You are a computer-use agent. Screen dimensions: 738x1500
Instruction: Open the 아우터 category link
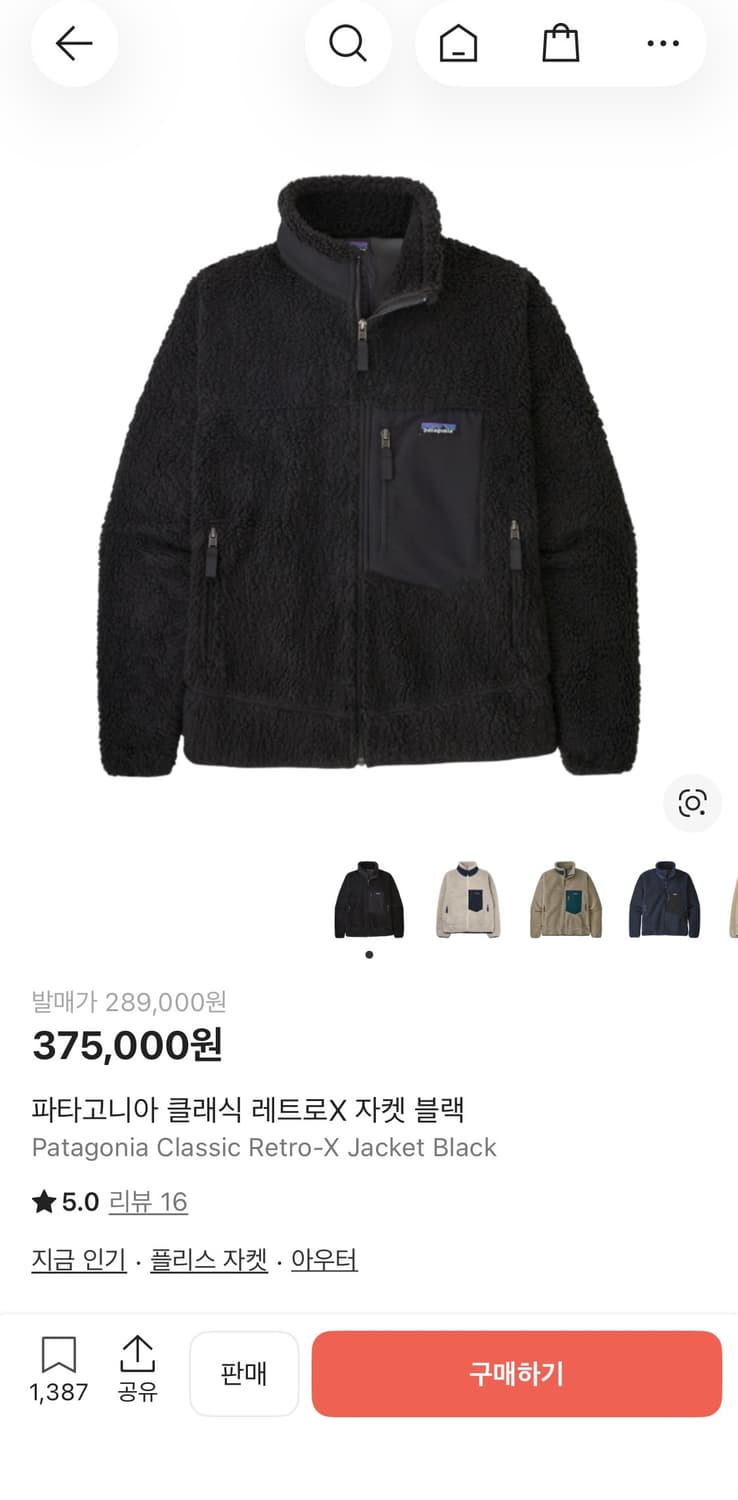tap(324, 1260)
